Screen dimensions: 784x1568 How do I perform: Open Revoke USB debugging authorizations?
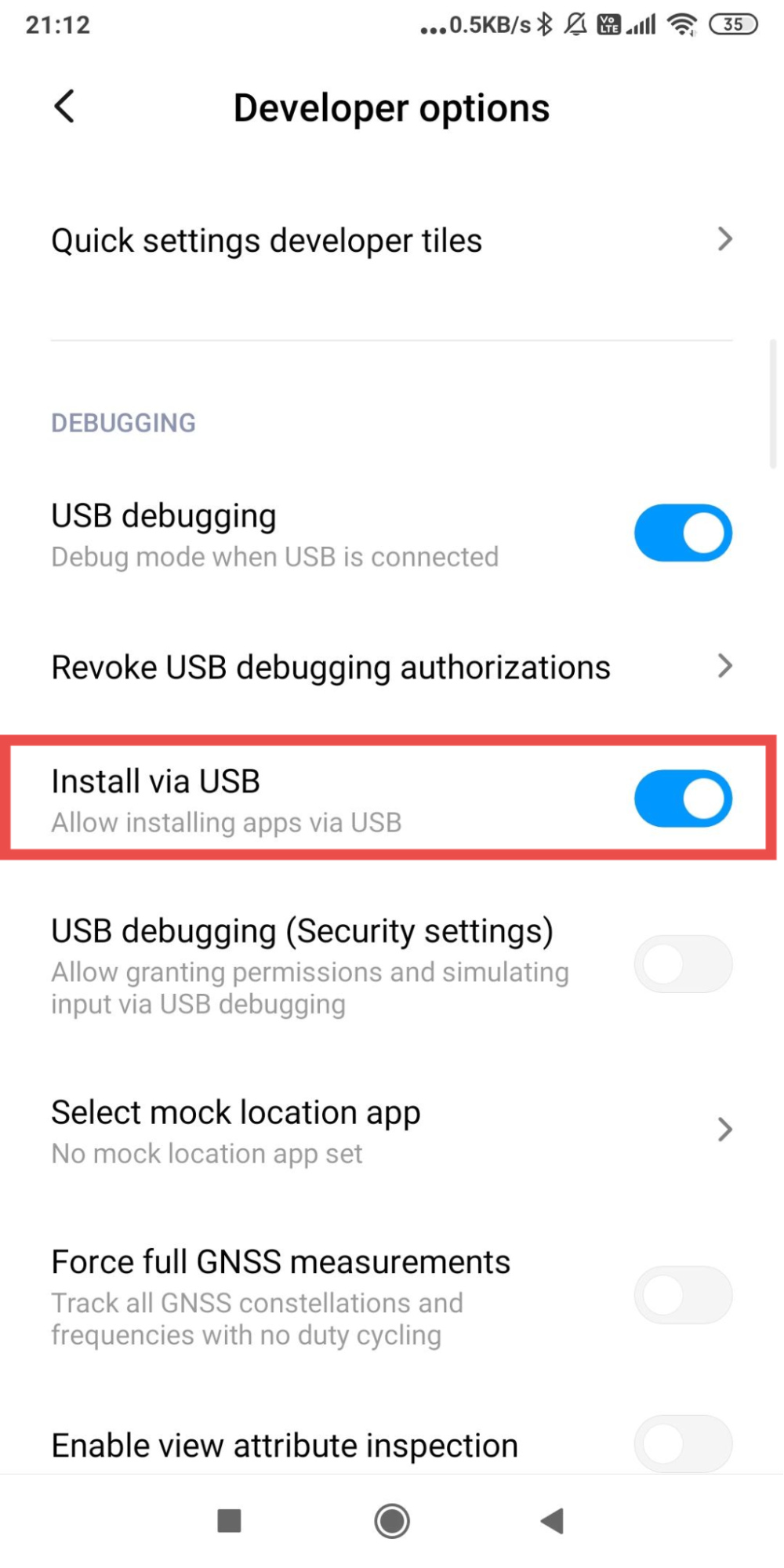(390, 668)
